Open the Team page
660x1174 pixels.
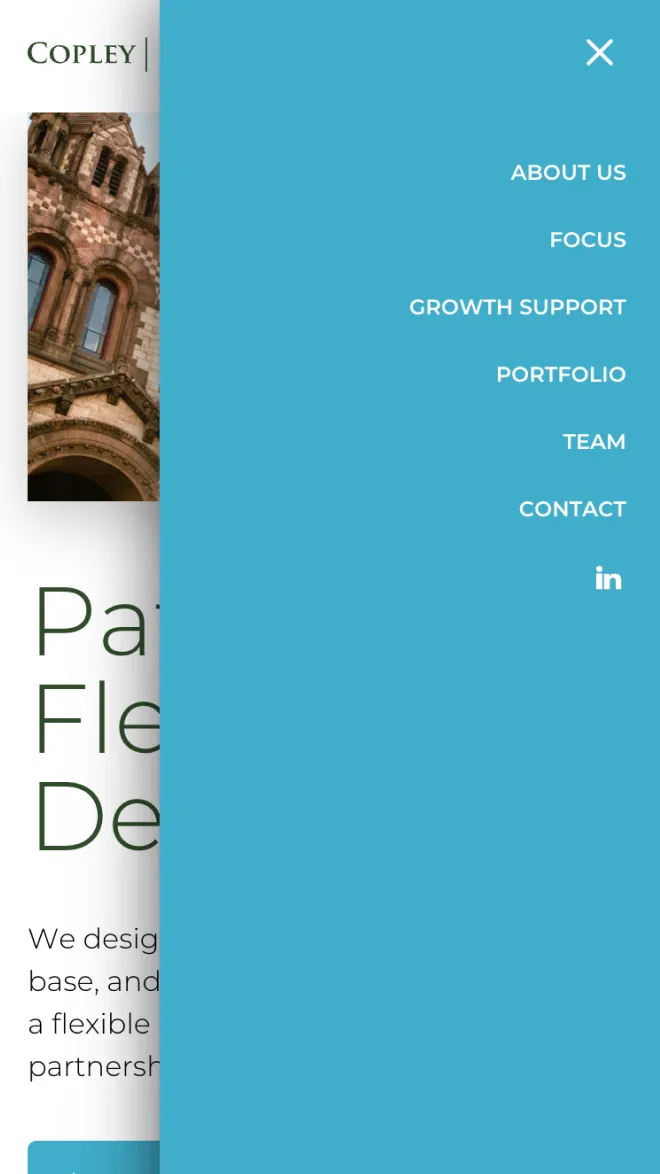click(594, 441)
